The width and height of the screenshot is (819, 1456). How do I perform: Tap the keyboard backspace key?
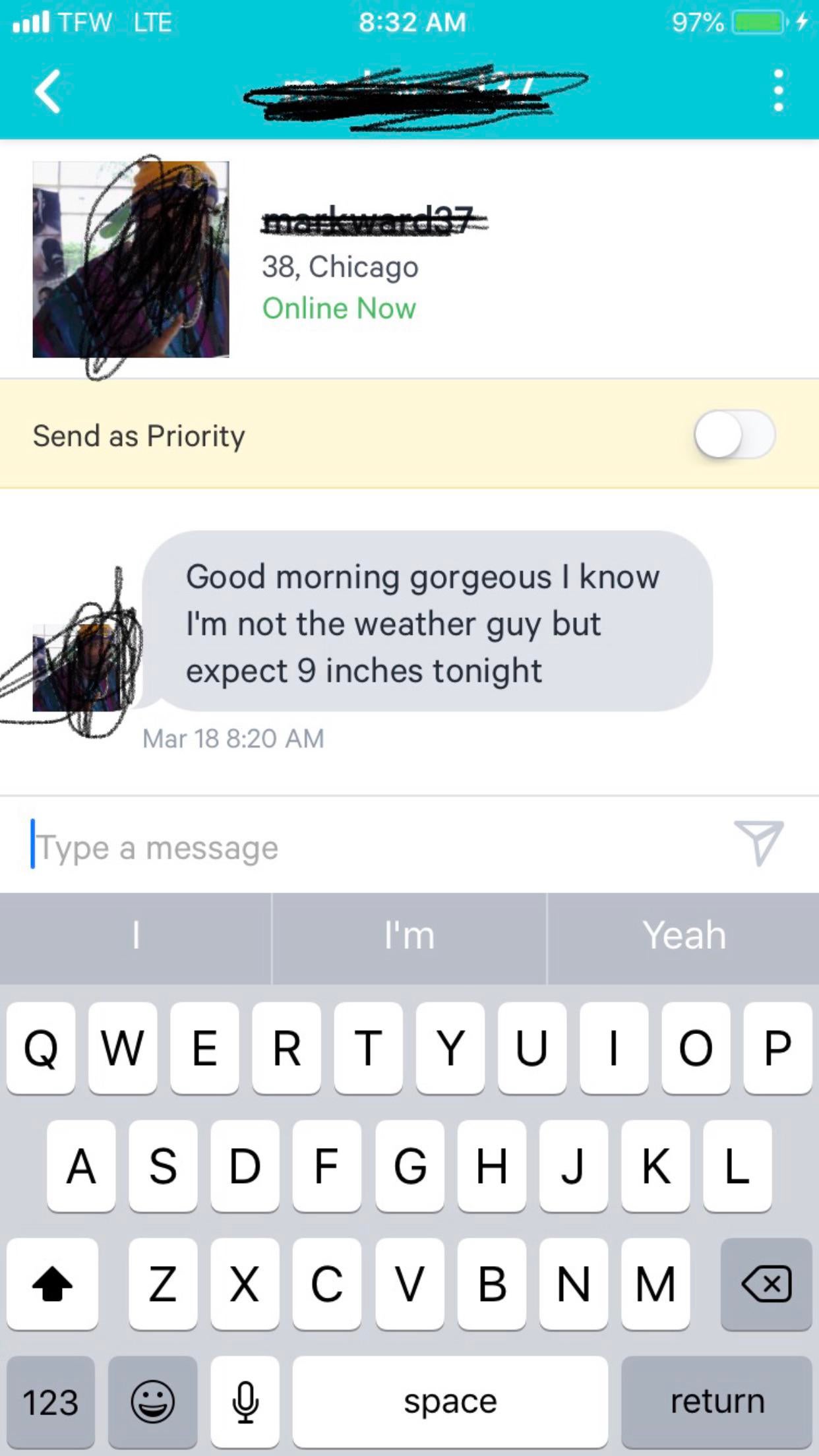coord(766,1283)
